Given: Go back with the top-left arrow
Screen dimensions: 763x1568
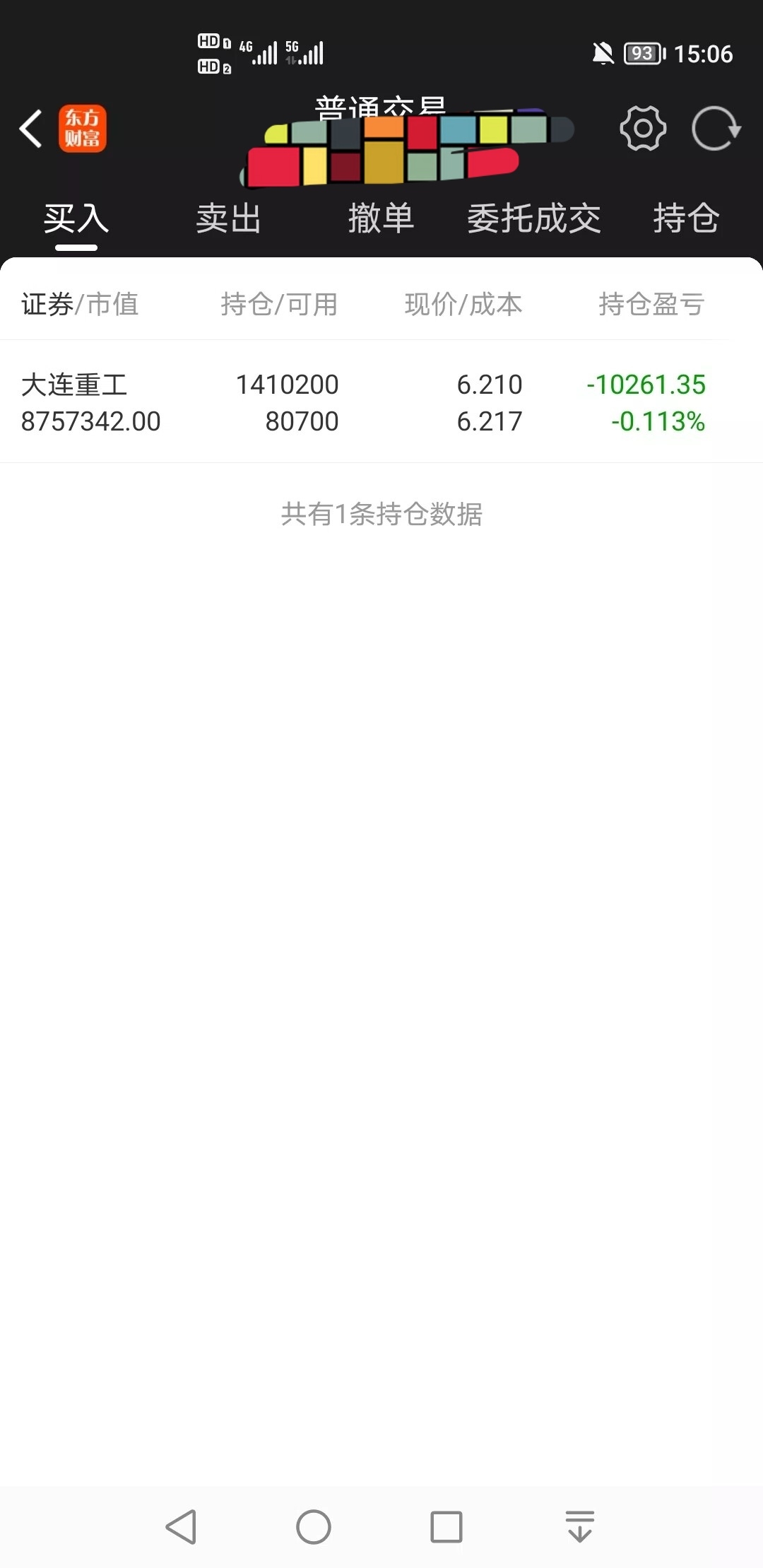Looking at the screenshot, I should [x=31, y=129].
